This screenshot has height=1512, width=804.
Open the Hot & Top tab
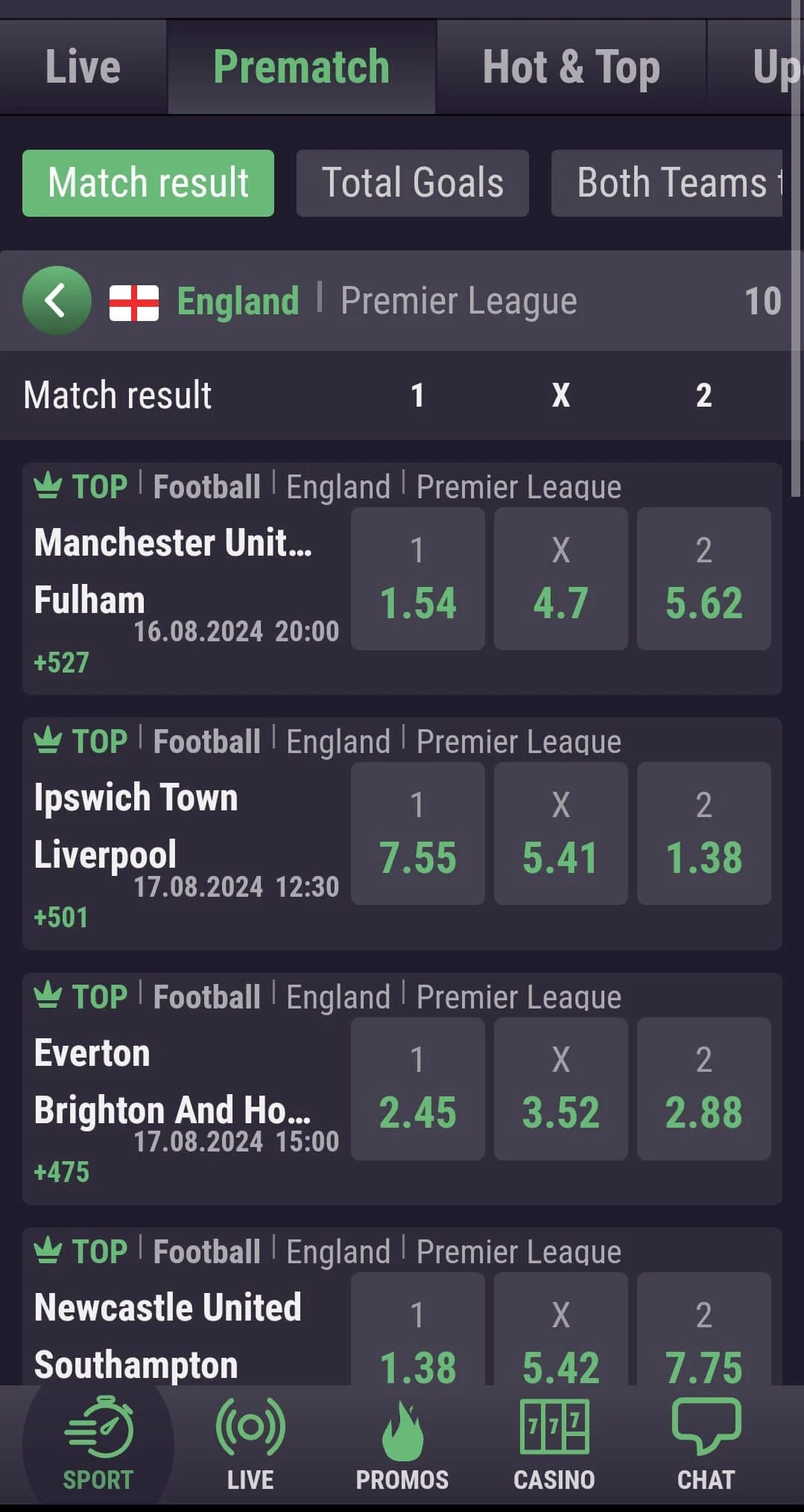[571, 67]
